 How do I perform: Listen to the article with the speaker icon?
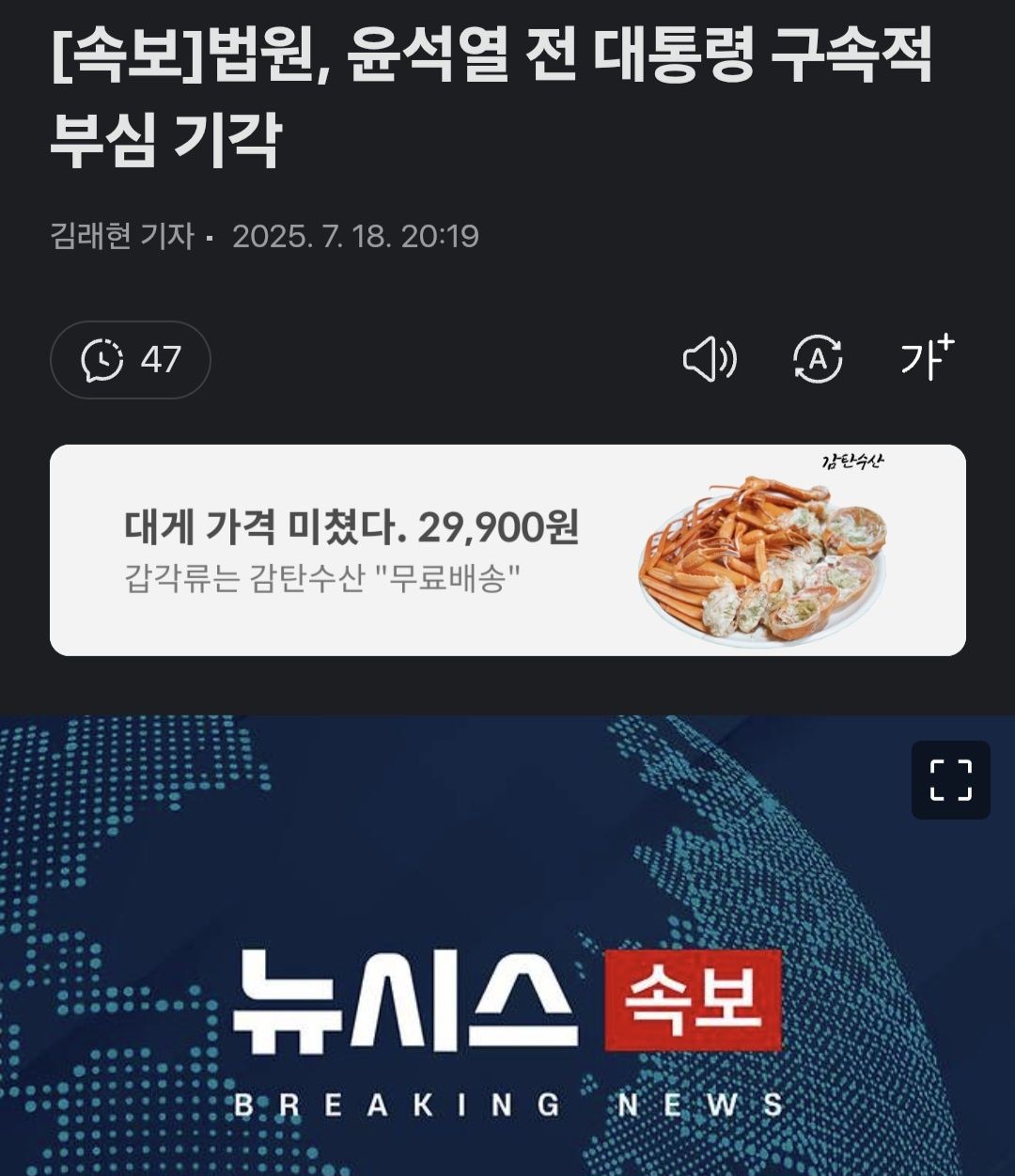pos(710,359)
